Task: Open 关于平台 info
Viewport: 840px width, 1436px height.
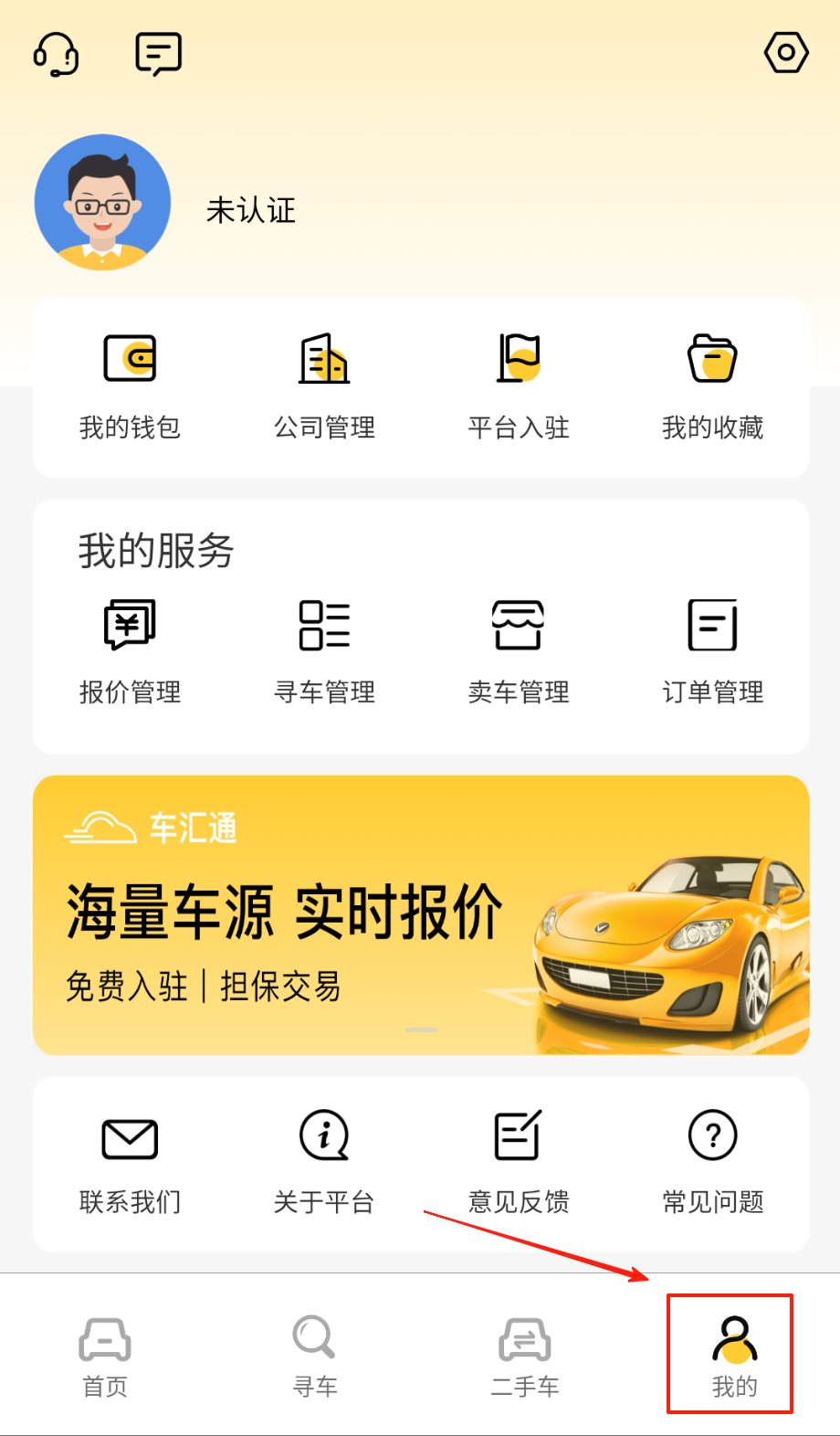Action: tap(324, 1161)
